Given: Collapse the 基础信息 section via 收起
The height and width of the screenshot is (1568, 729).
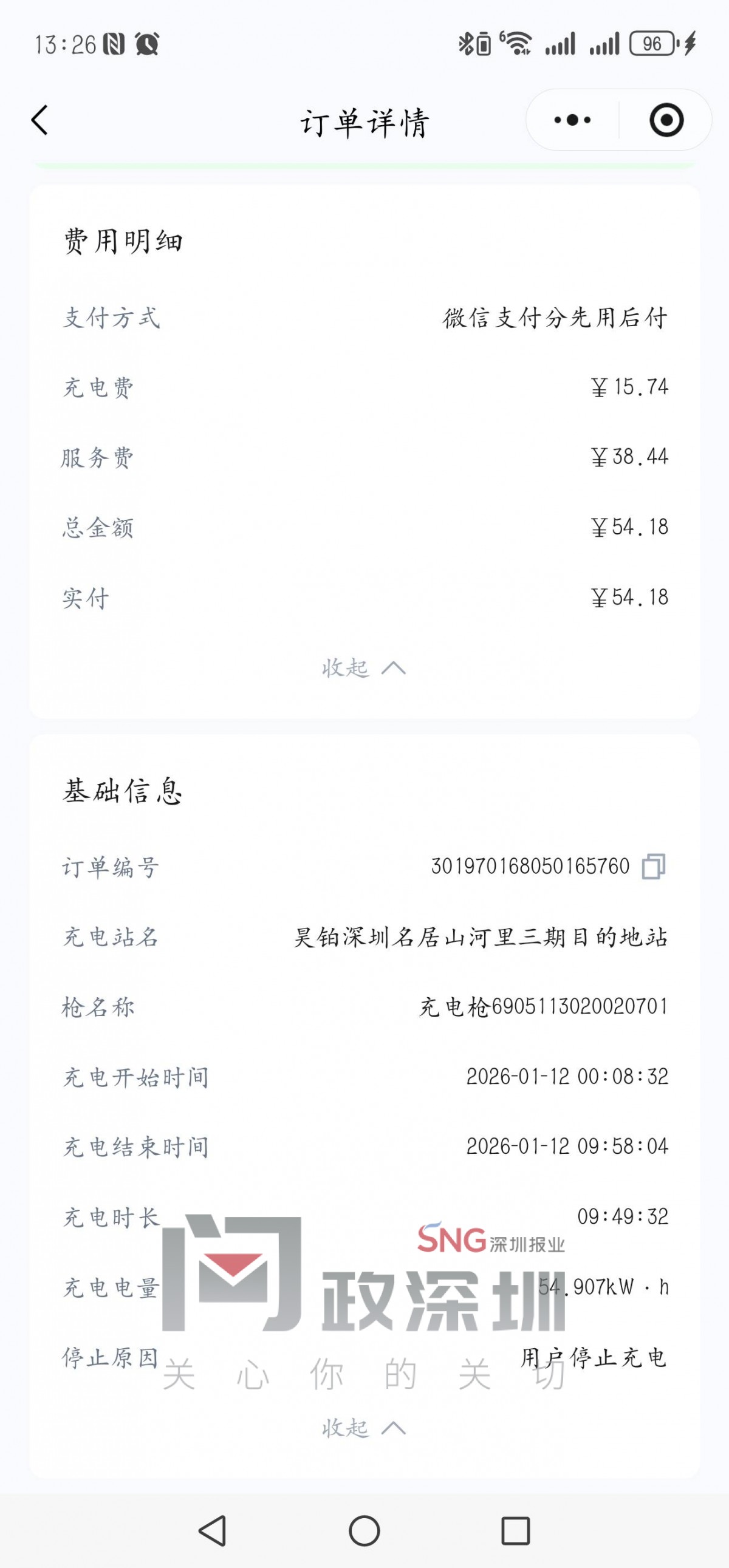Looking at the screenshot, I should pyautogui.click(x=363, y=1428).
